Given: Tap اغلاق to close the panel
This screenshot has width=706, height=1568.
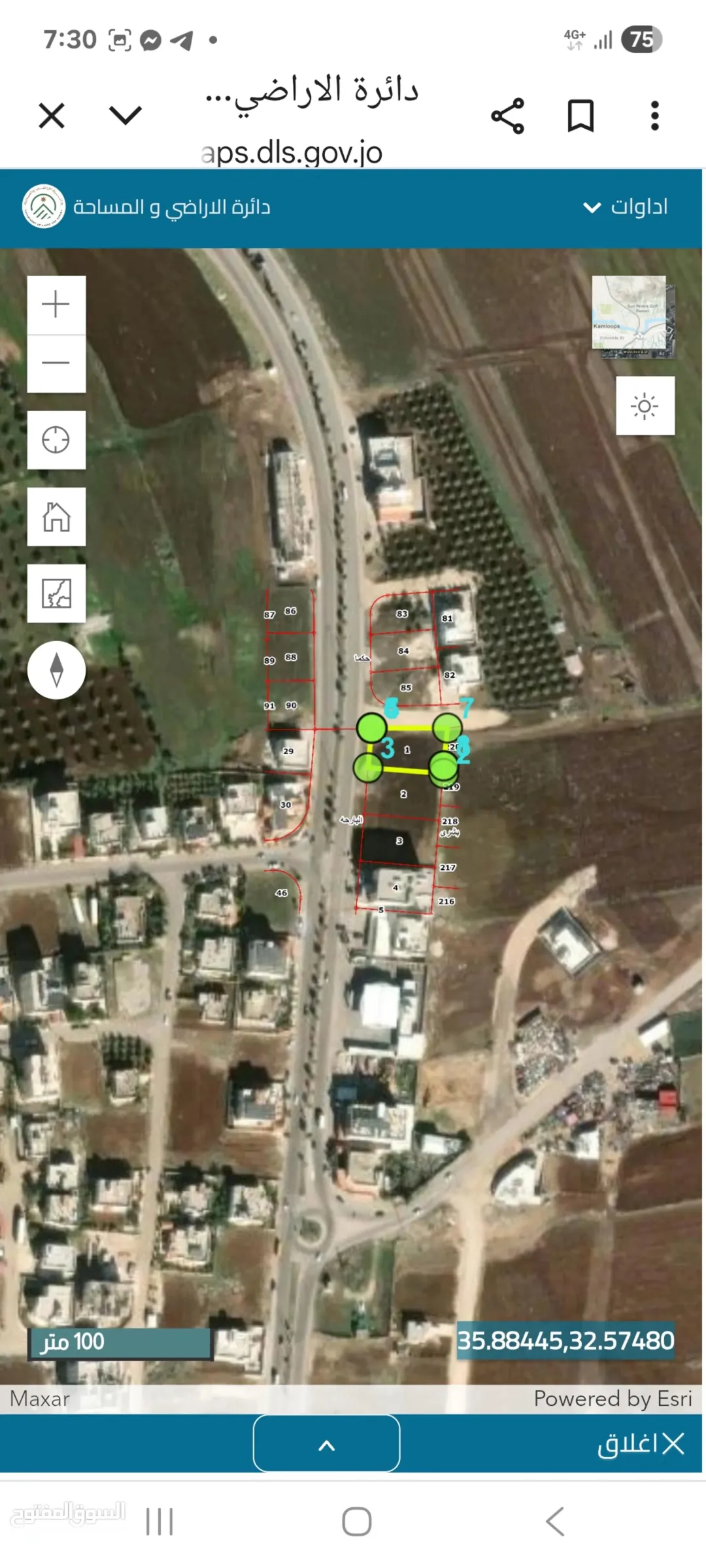Looking at the screenshot, I should pos(640,1444).
